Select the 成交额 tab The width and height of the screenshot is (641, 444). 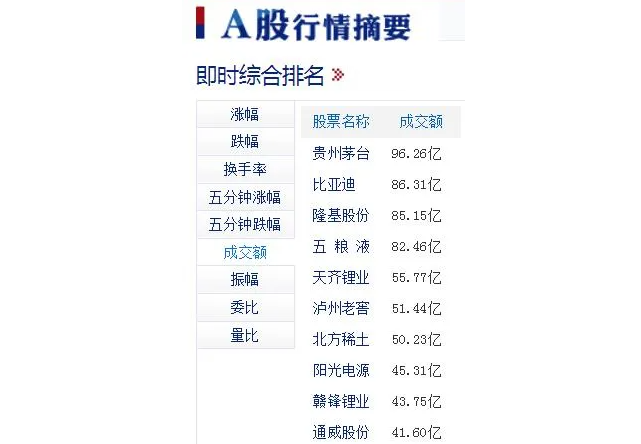[245, 252]
